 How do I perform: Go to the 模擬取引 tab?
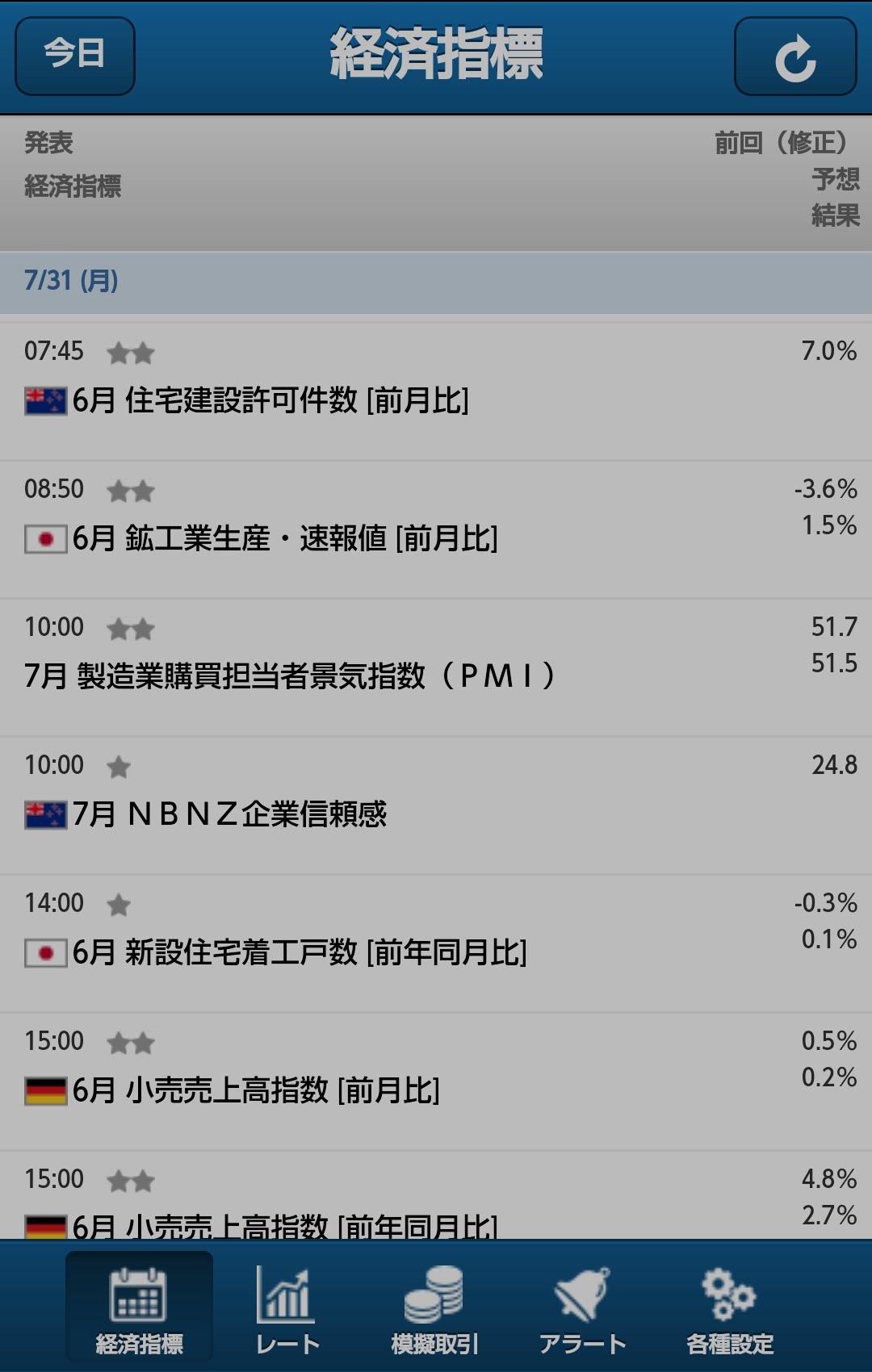(x=434, y=1307)
